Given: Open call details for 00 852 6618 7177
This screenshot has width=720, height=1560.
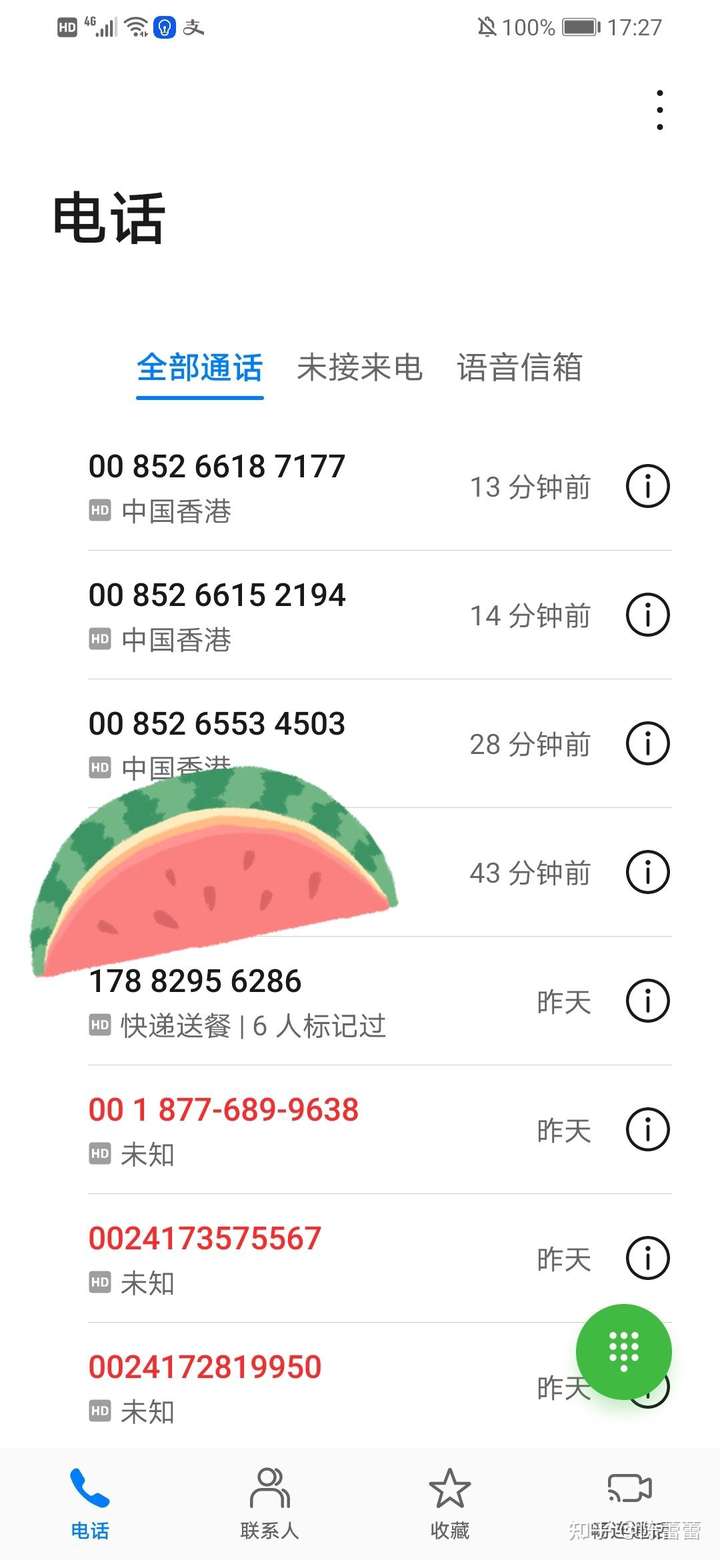Looking at the screenshot, I should pyautogui.click(x=647, y=486).
